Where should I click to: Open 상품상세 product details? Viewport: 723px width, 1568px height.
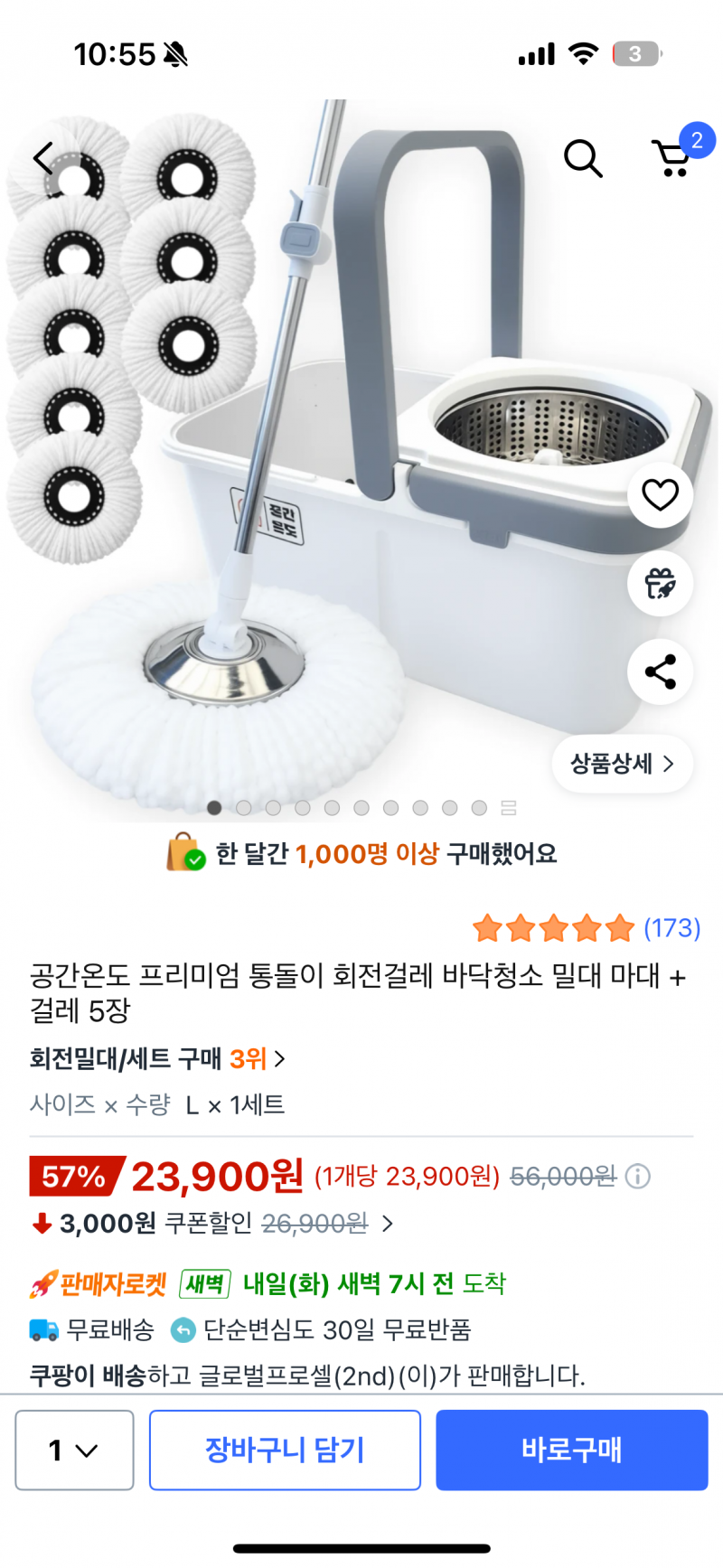[x=622, y=764]
